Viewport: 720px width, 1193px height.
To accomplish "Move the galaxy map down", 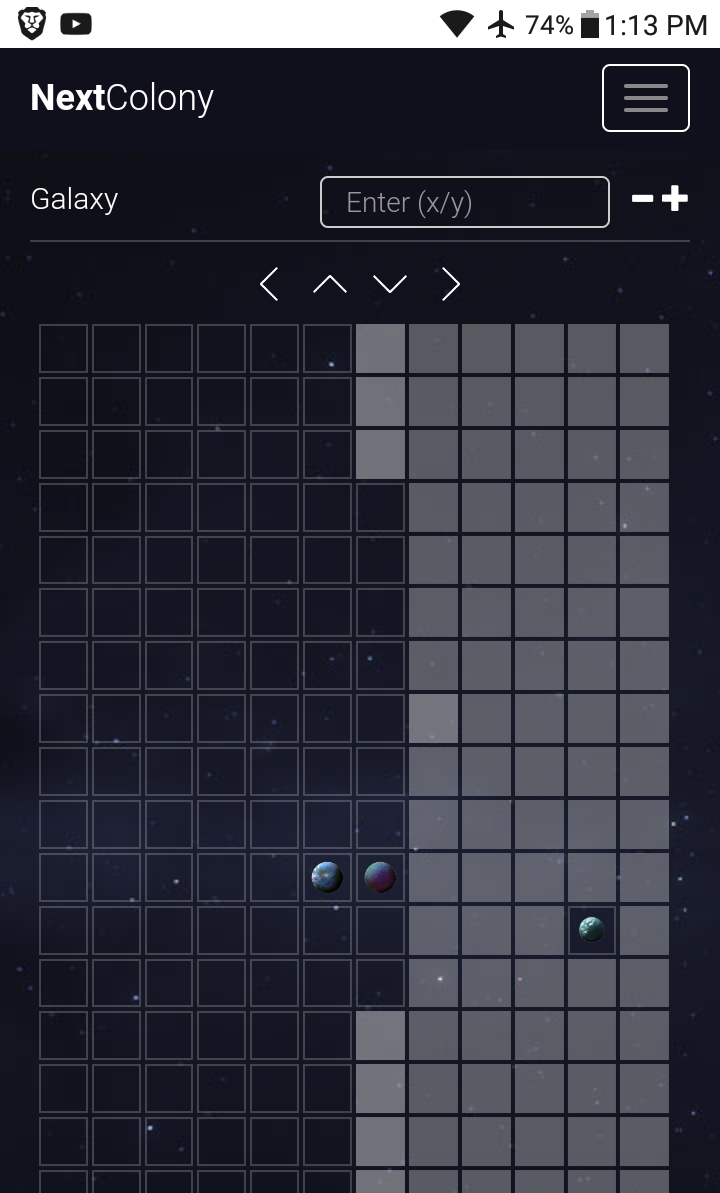I will tap(390, 285).
